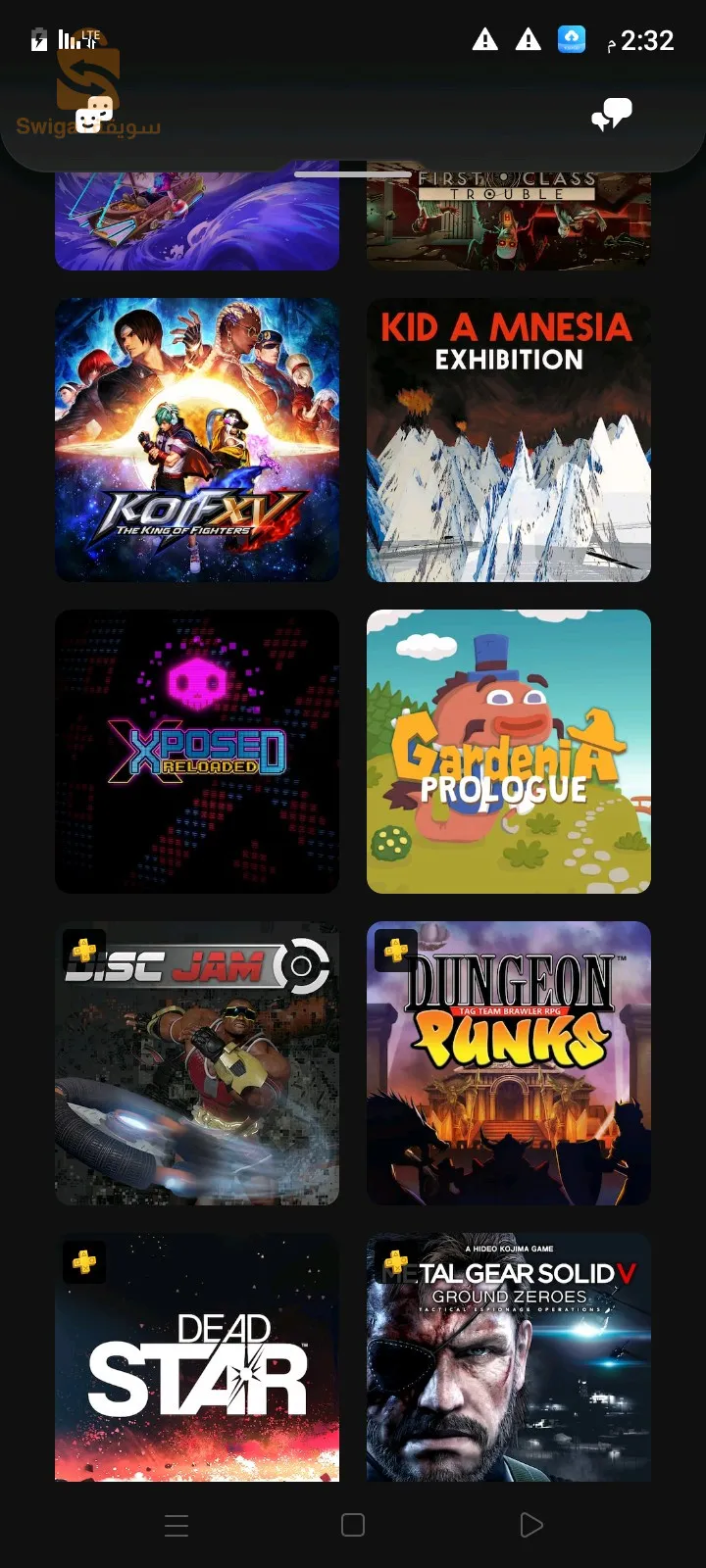706x1568 pixels.
Task: Open the chat bubbles icon at top
Action: coord(611,116)
